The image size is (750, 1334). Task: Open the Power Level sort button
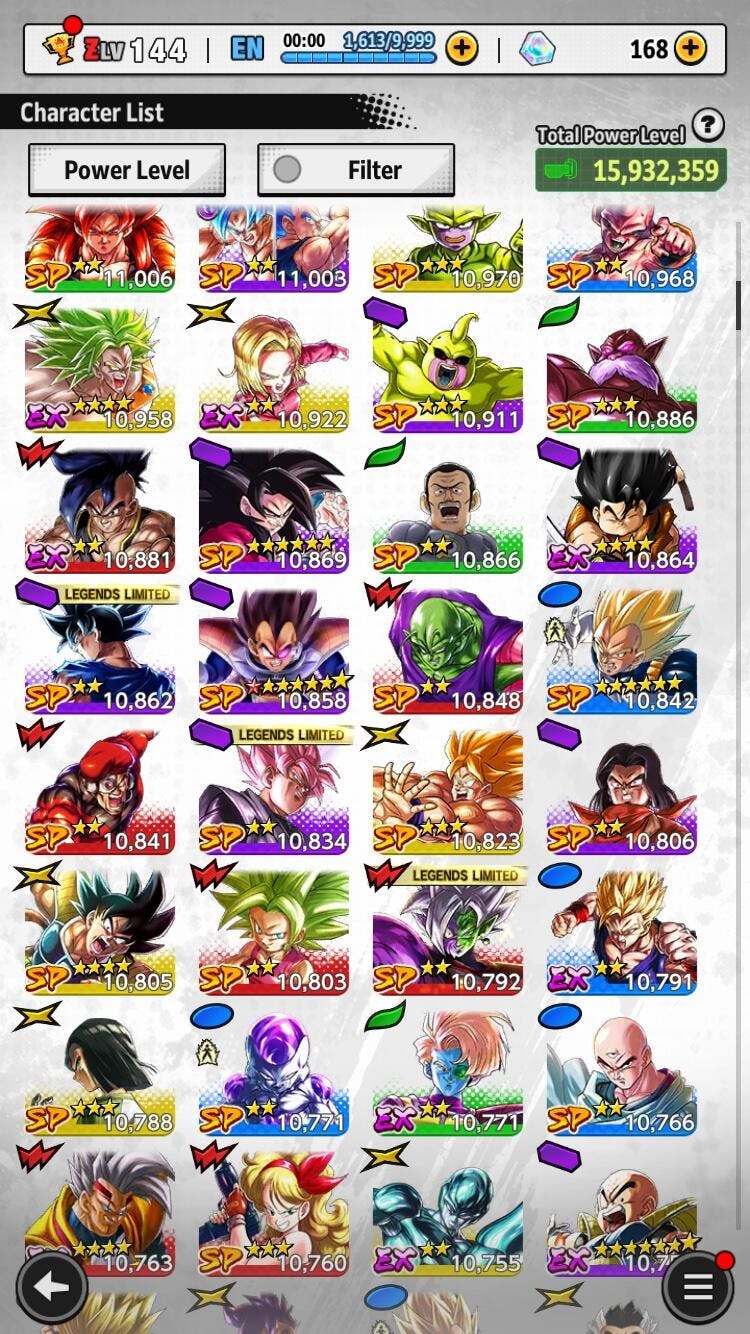127,170
